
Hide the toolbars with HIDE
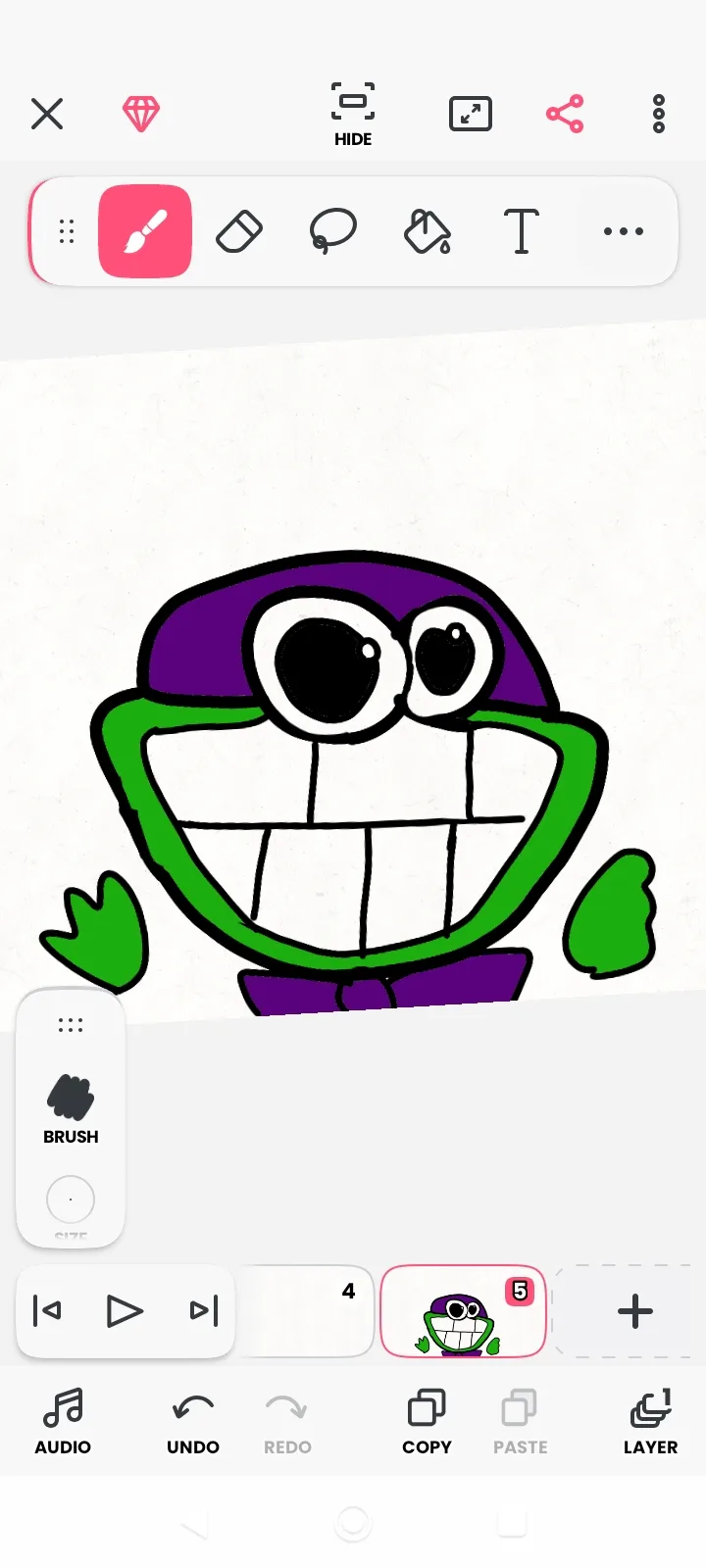coord(353,115)
